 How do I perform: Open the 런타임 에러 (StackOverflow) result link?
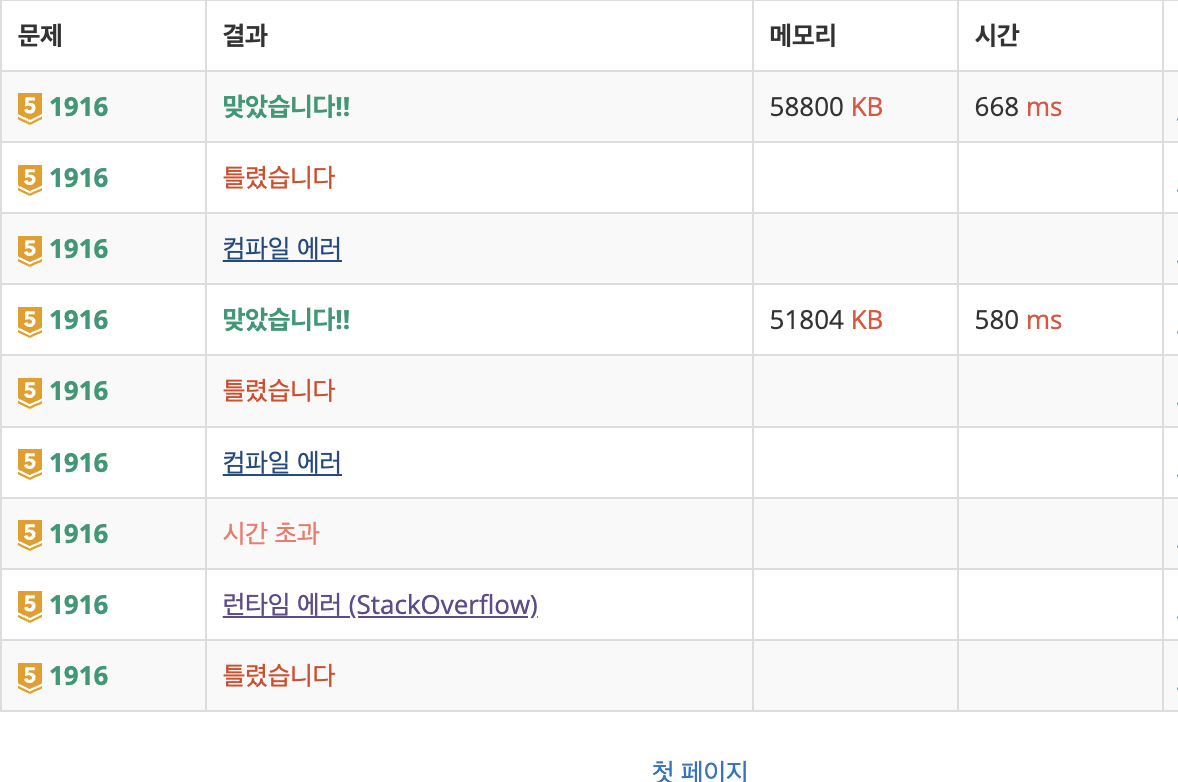(380, 605)
